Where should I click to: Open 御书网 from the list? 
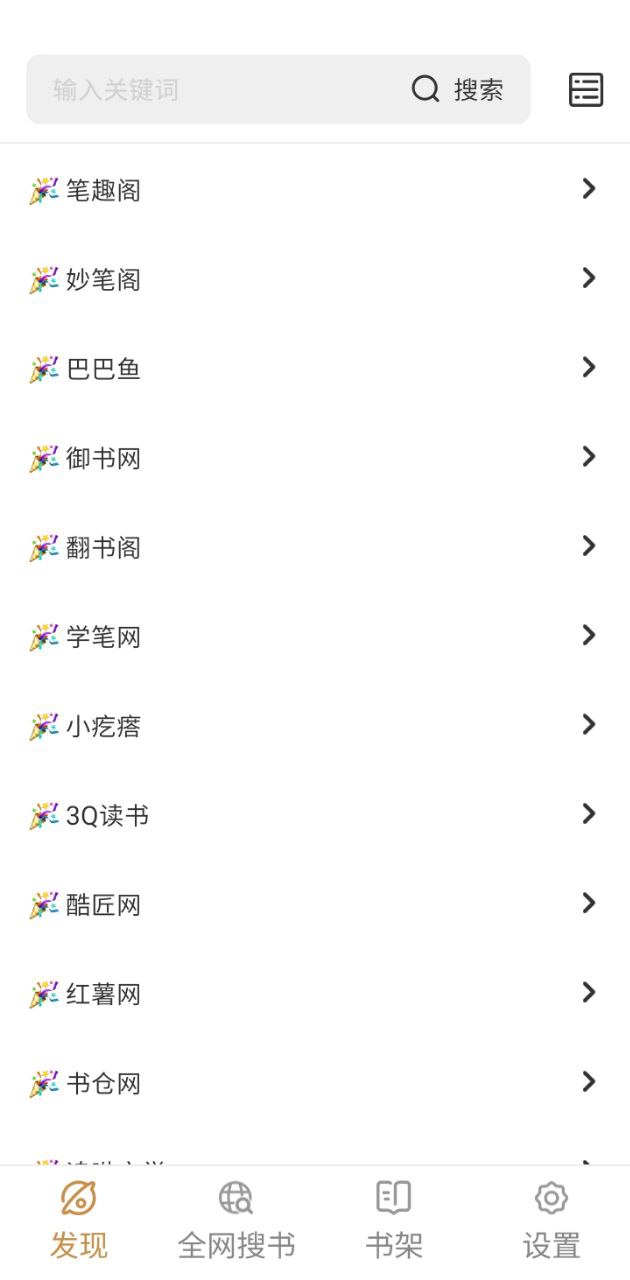315,458
